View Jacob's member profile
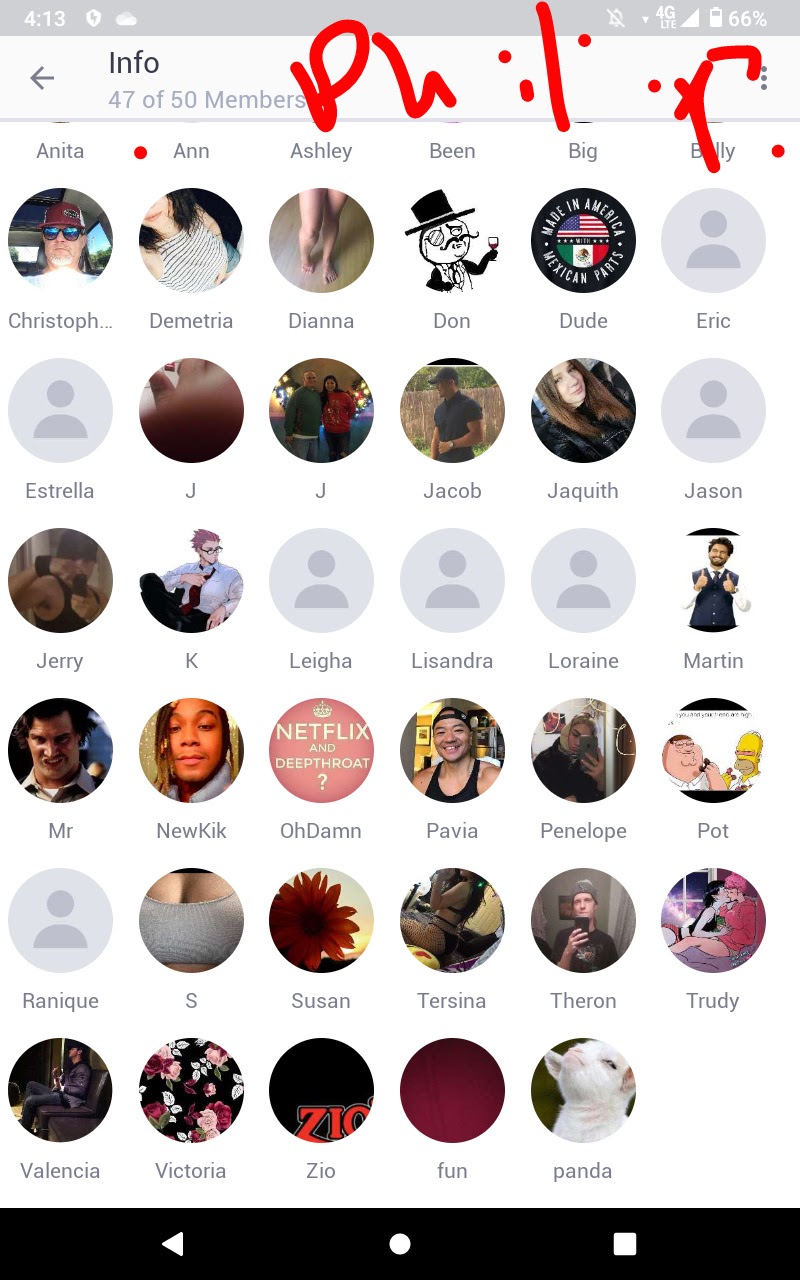800x1280 pixels. tap(452, 411)
